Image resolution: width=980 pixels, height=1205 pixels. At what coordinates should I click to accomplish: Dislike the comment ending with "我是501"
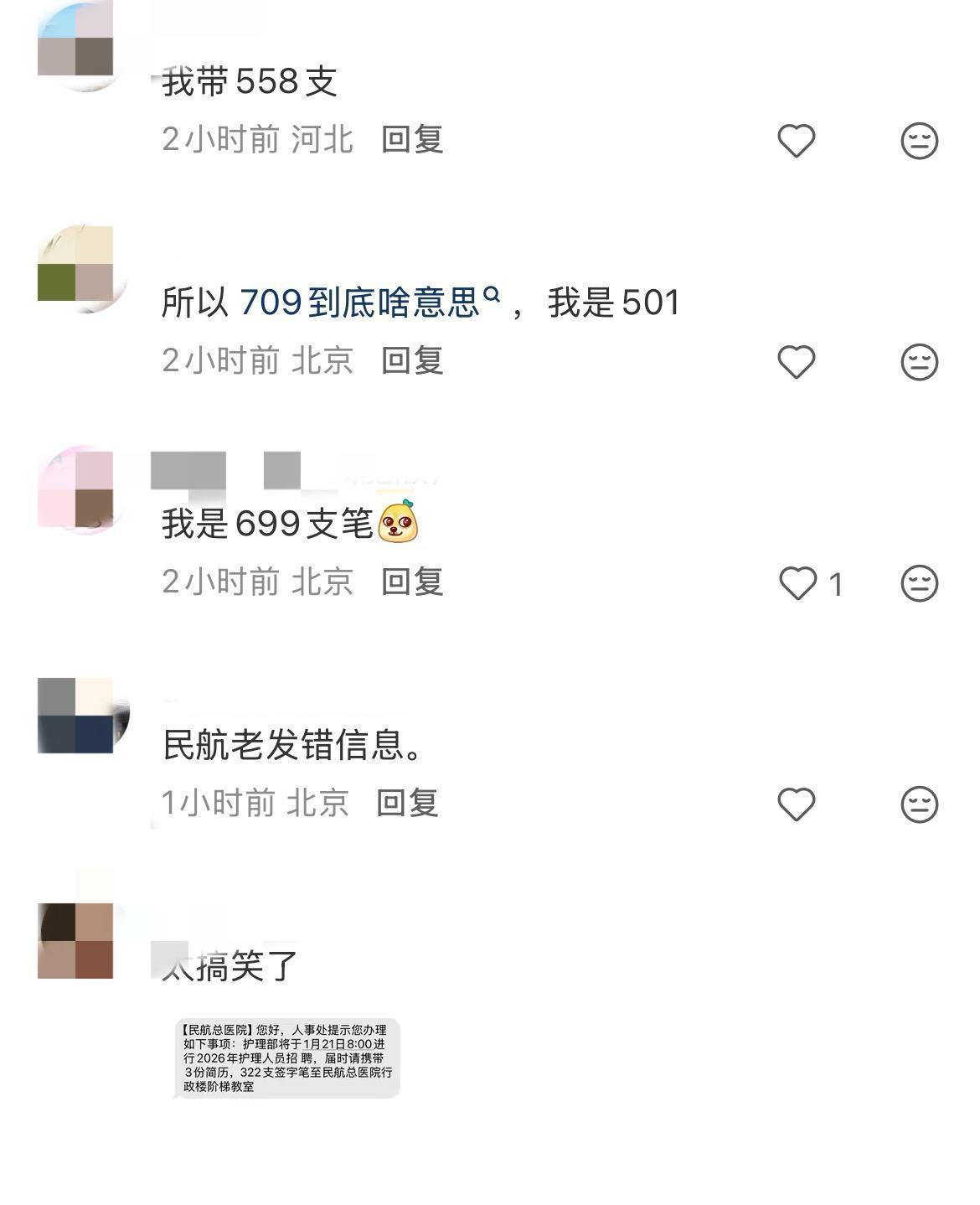click(x=919, y=362)
